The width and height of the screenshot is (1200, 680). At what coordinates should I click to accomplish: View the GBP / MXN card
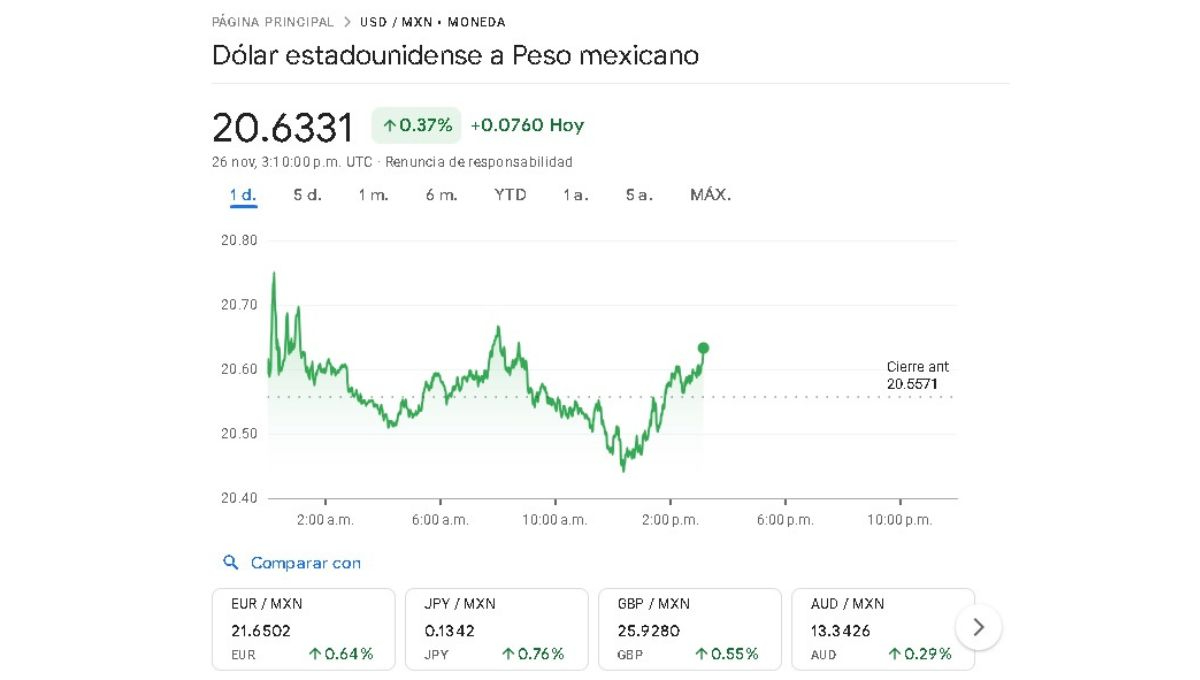point(689,629)
